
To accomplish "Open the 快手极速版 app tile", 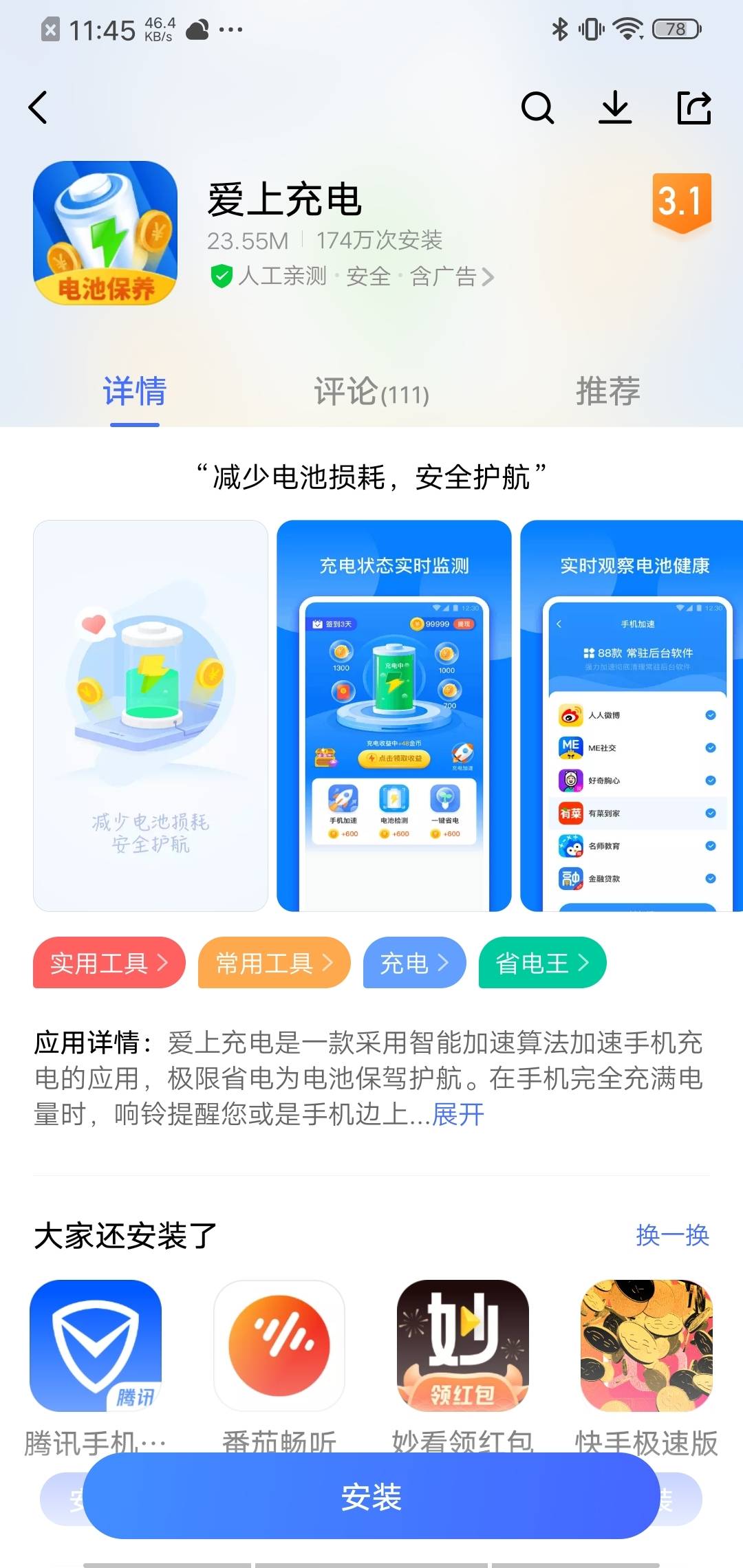I will [x=647, y=1346].
